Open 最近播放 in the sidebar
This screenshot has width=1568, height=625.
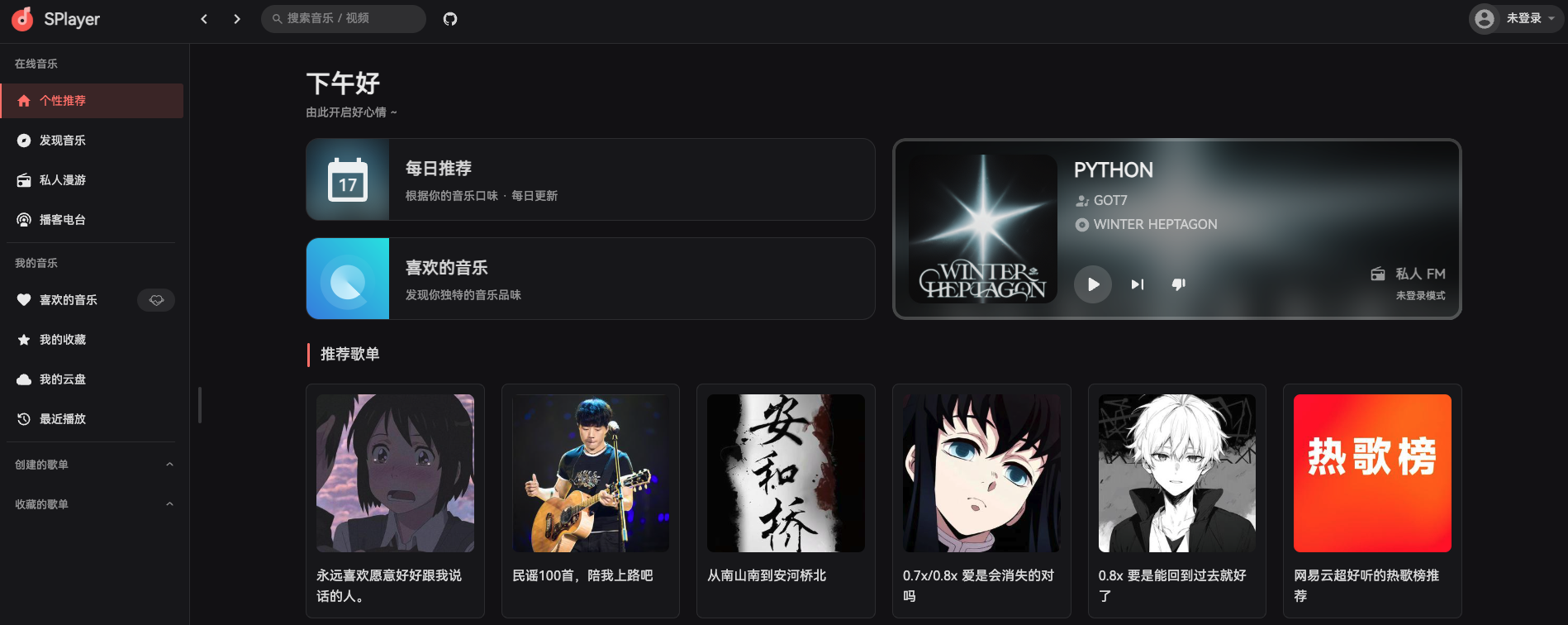pos(63,419)
